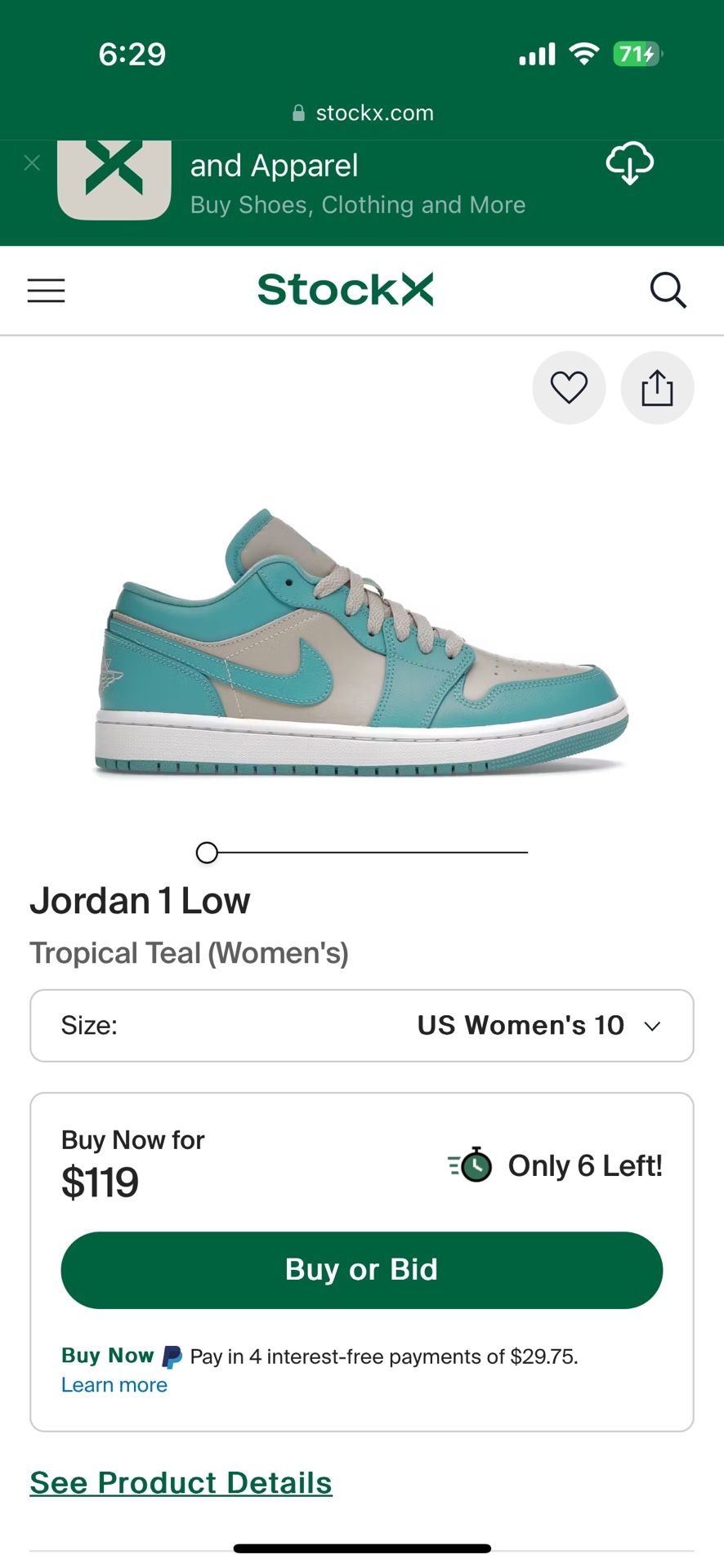Open the hamburger navigation menu
Screen dimensions: 724x1568
click(46, 290)
